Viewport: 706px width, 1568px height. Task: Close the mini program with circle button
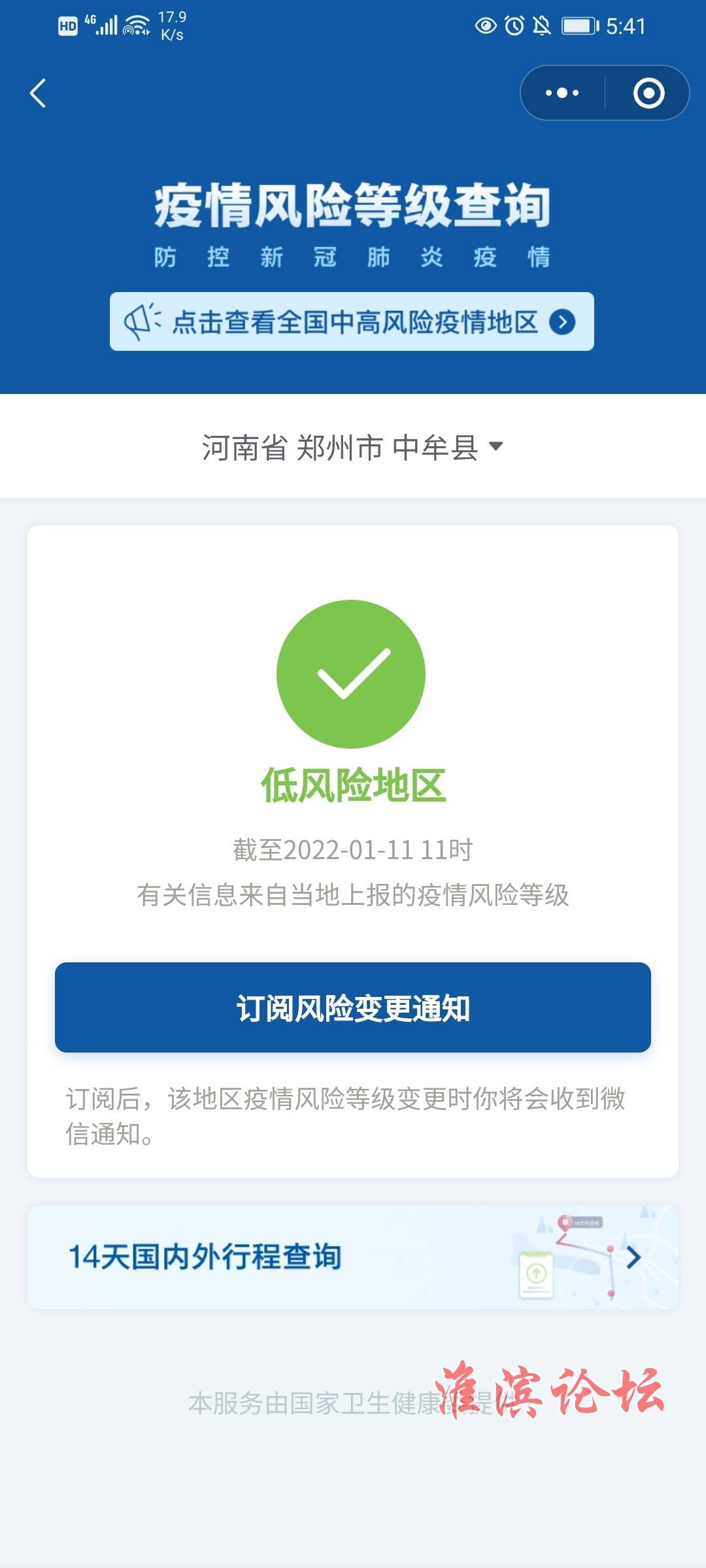tap(648, 93)
